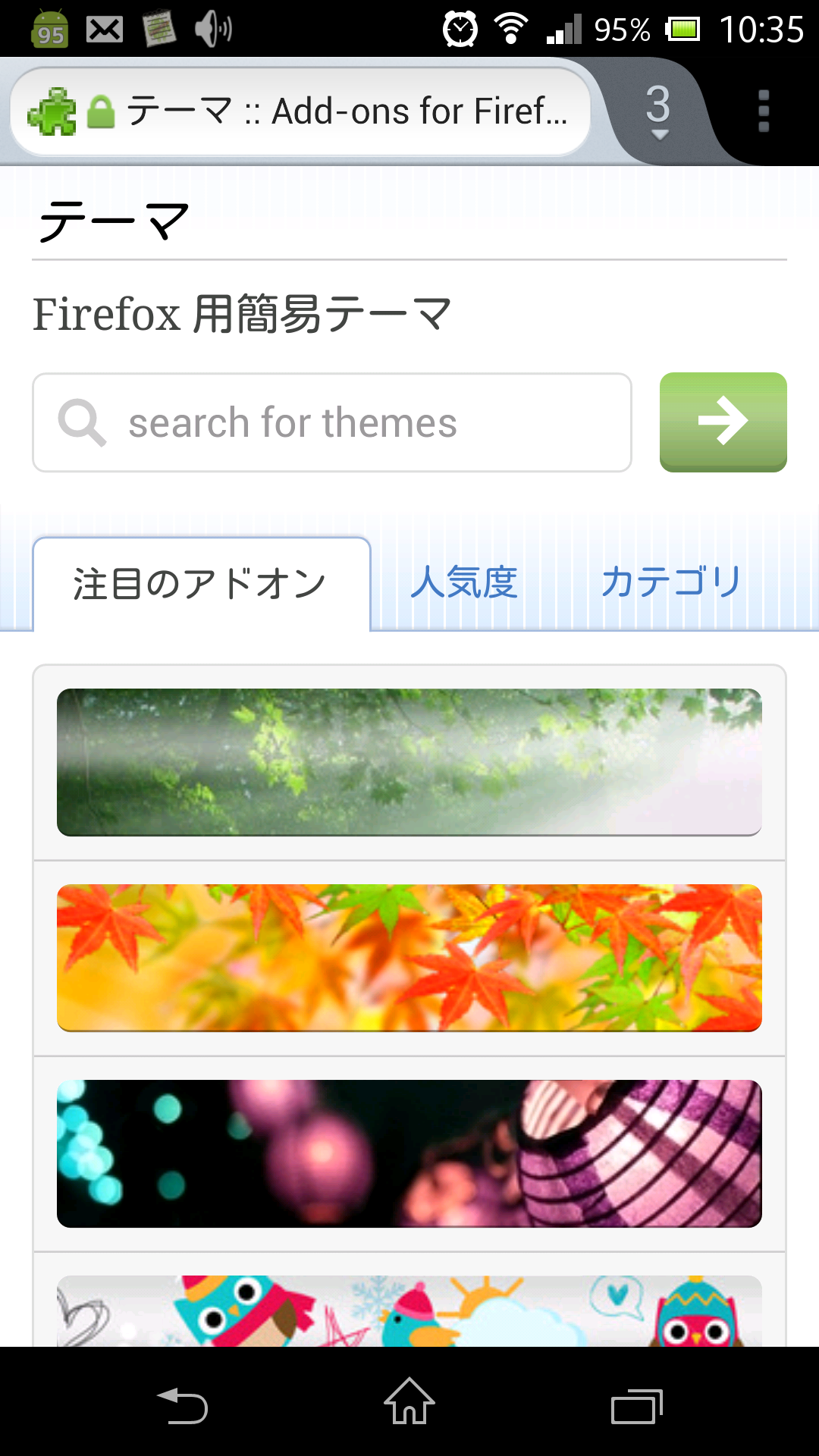Open the green misty forest theme
Image resolution: width=819 pixels, height=1456 pixels.
click(409, 762)
